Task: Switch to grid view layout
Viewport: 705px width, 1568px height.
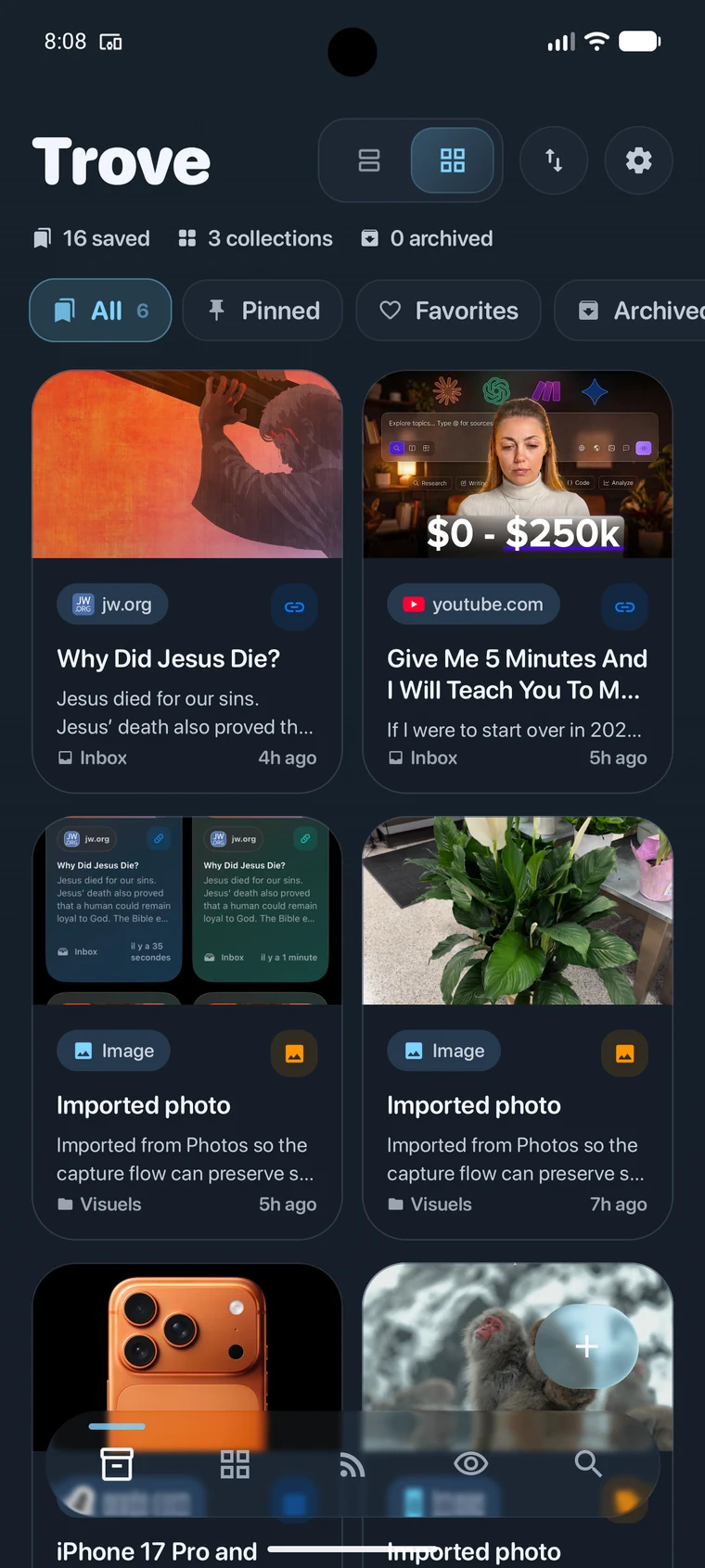Action: coord(453,160)
